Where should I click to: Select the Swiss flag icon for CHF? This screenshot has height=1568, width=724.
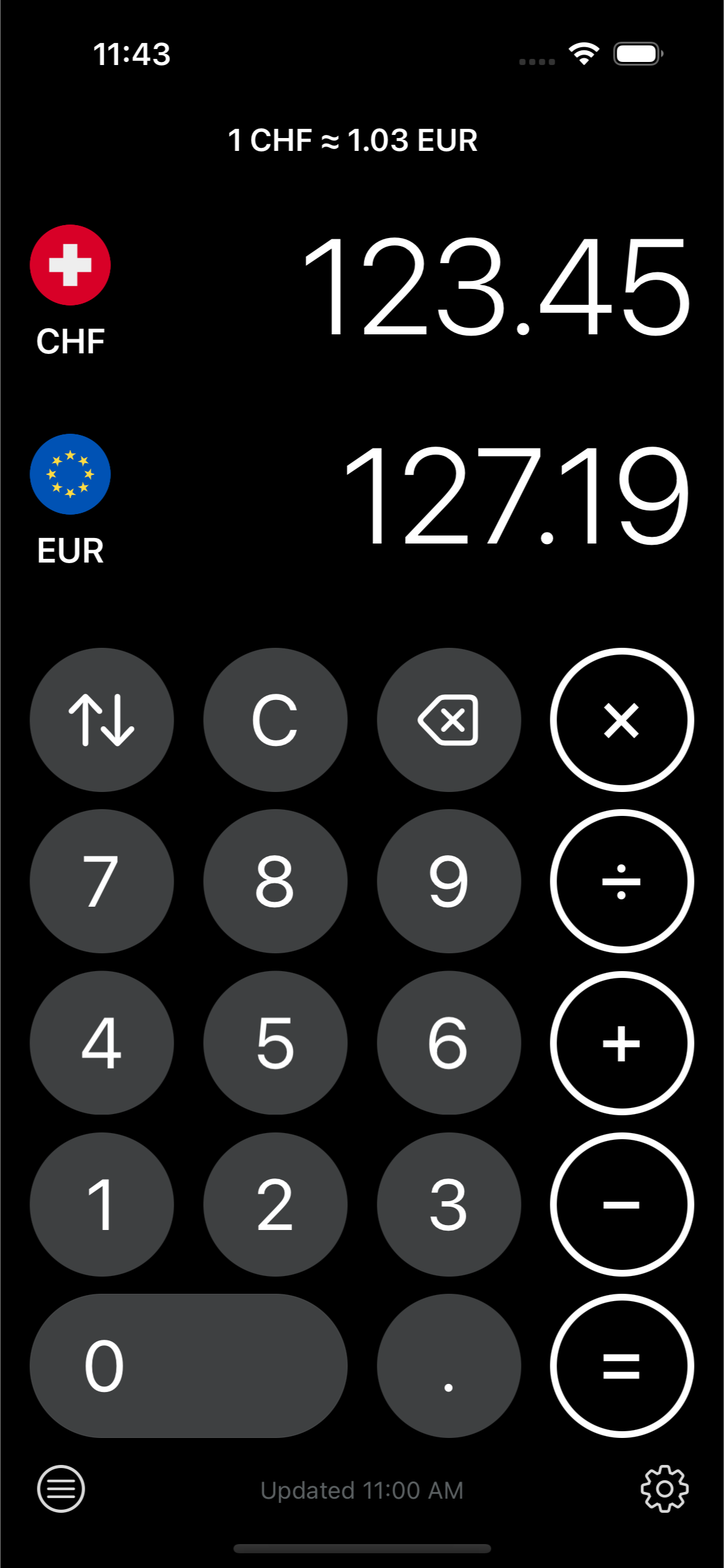click(69, 265)
